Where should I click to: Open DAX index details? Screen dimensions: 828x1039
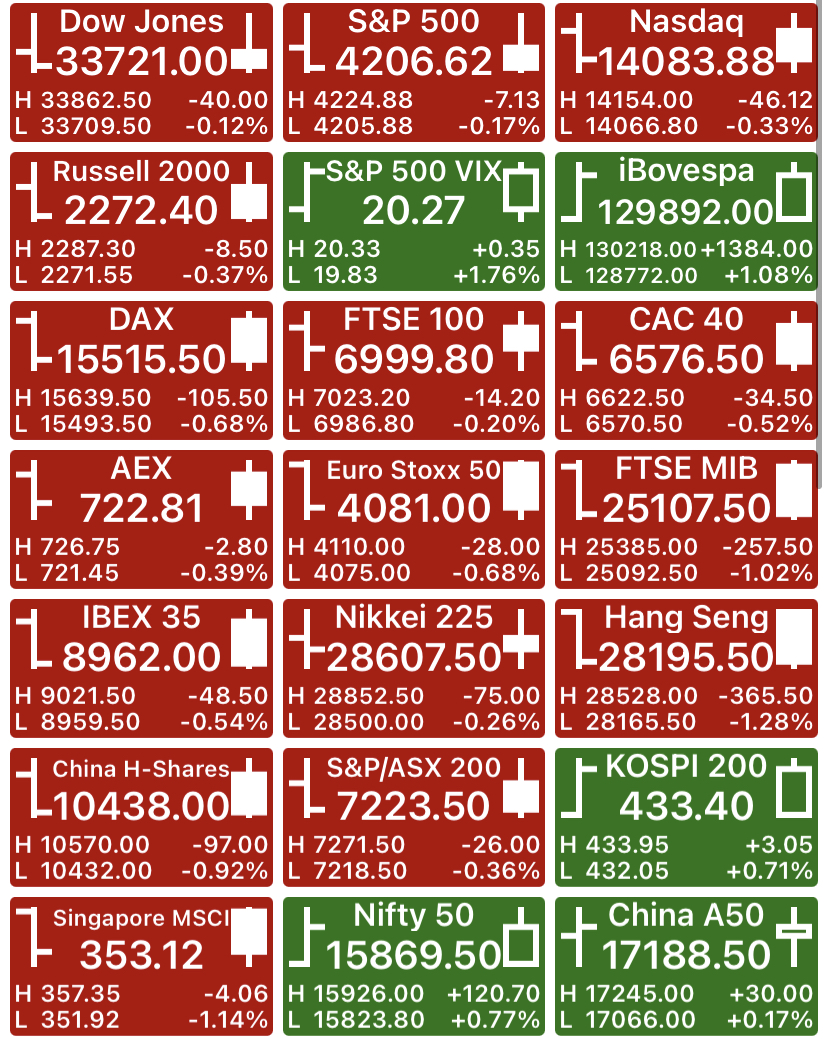point(141,370)
